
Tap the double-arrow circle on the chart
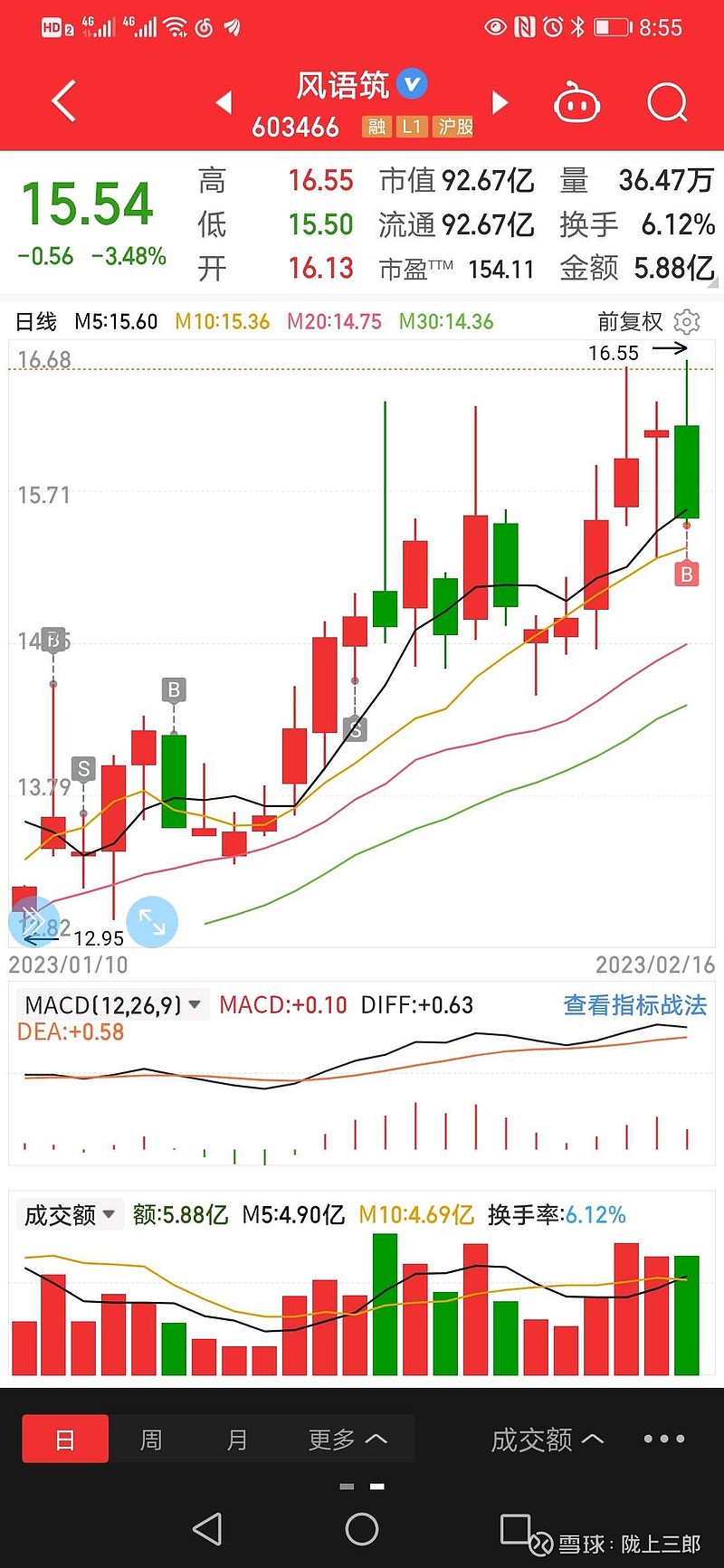[x=33, y=922]
